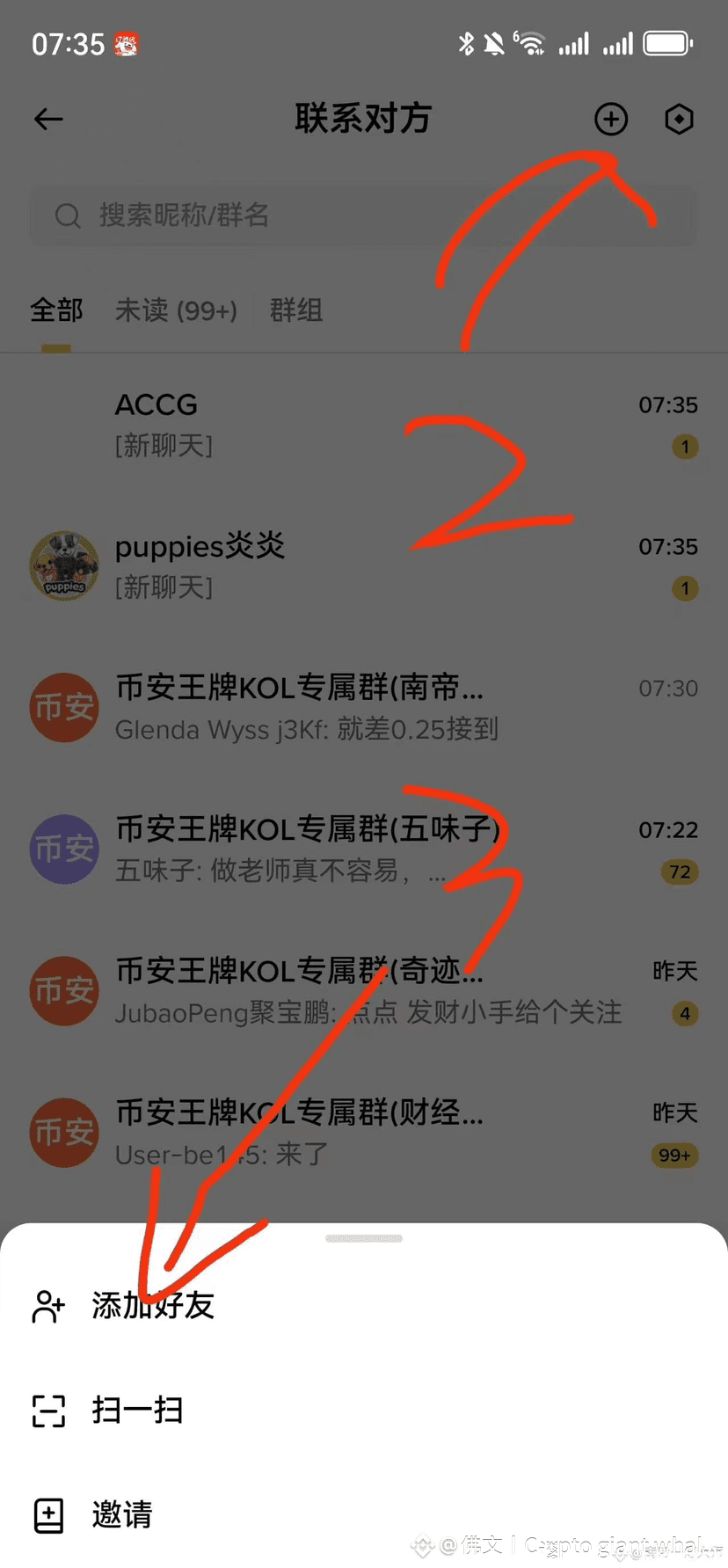Tap the plus icon in top bar
Screen dimensions: 728x1568
611,119
